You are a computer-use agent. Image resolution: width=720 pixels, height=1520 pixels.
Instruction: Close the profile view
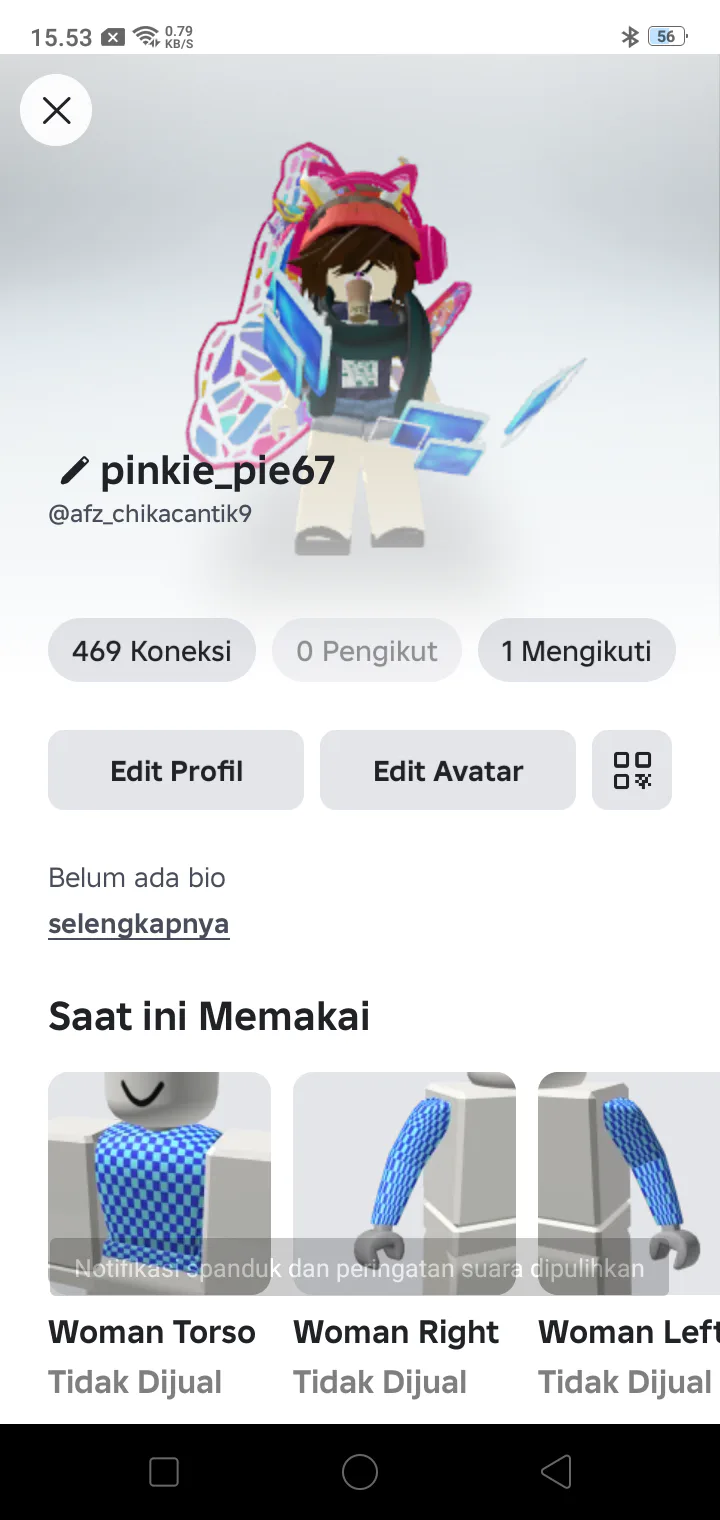(56, 110)
